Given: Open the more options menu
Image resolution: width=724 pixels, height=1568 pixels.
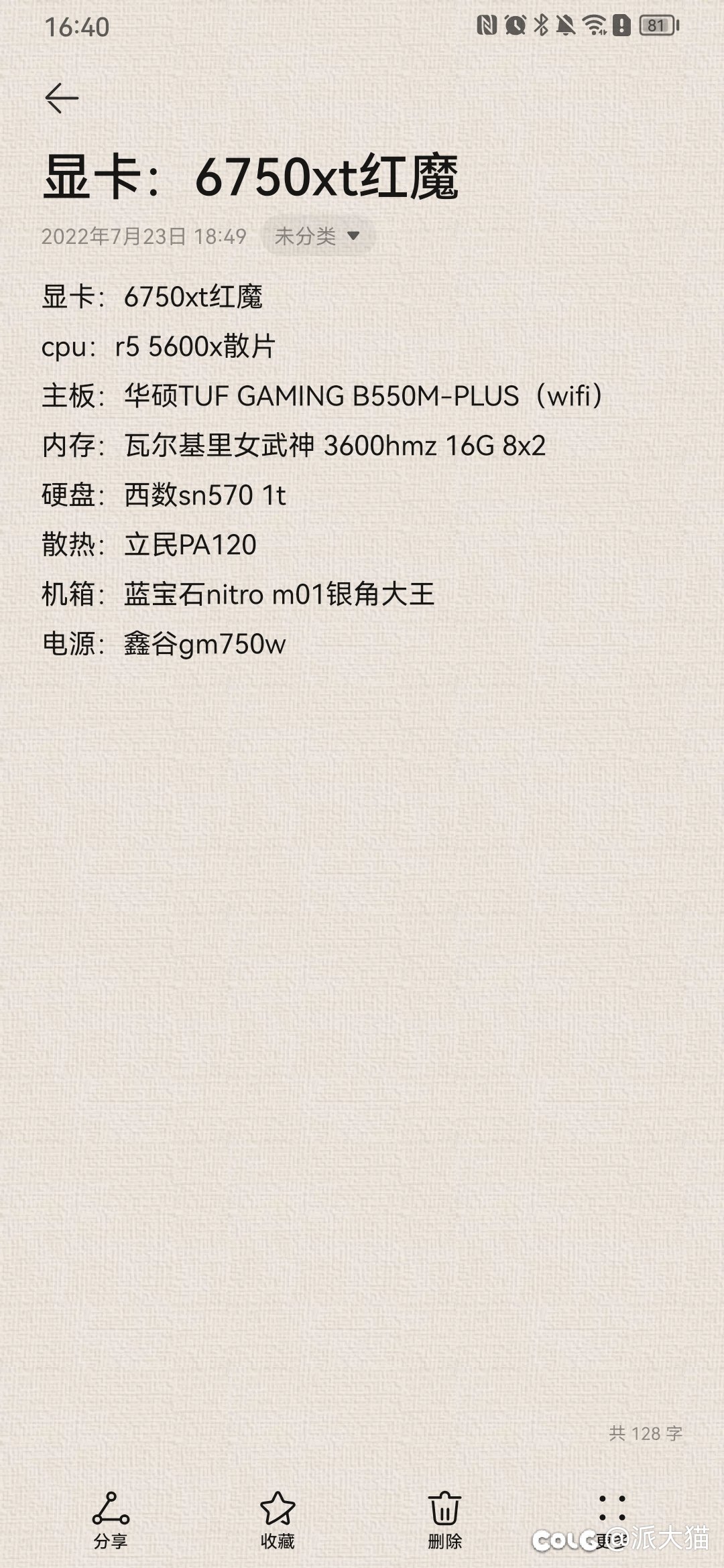Looking at the screenshot, I should (612, 1521).
